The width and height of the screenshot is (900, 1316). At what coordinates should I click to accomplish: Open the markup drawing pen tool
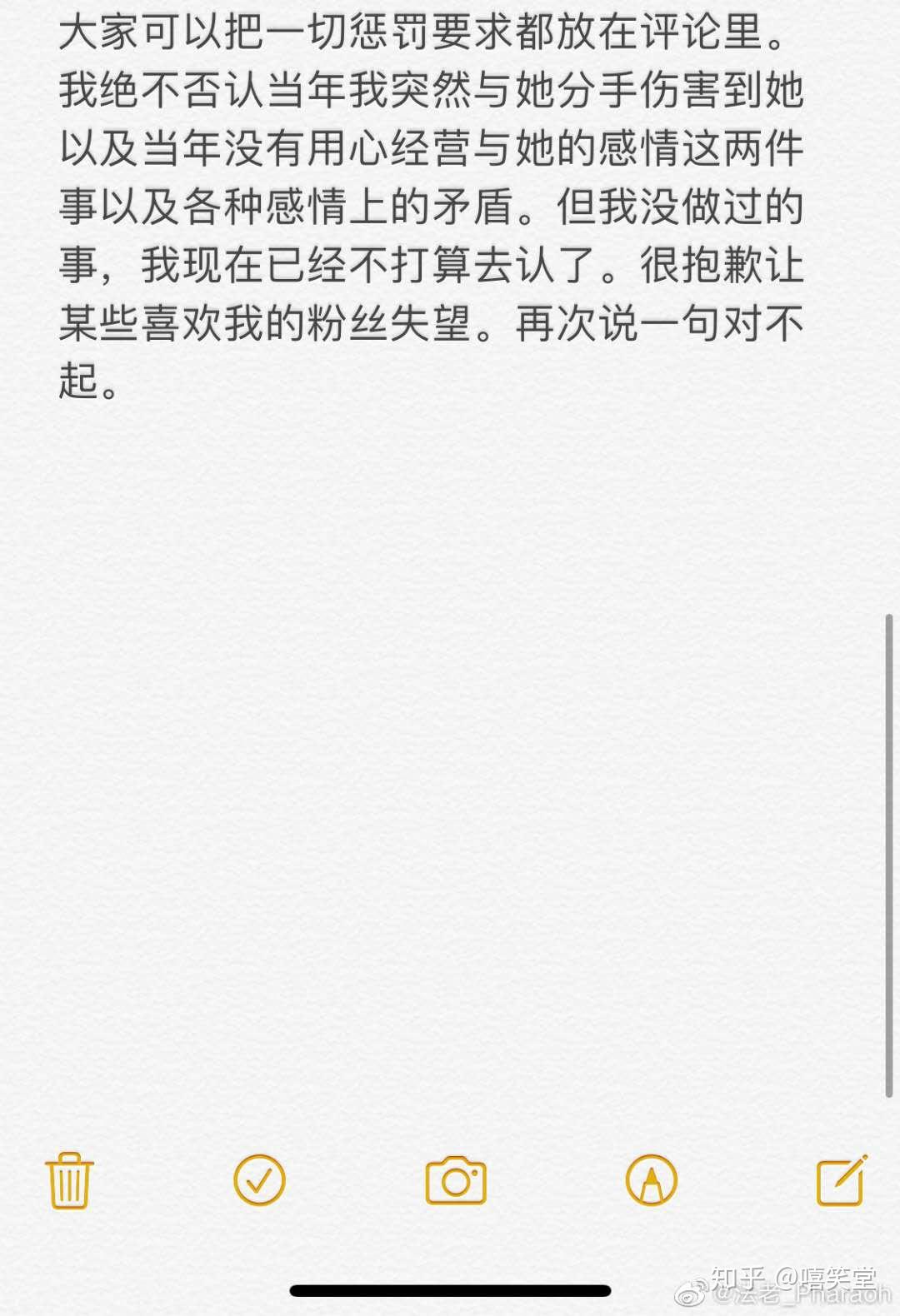click(x=652, y=1180)
